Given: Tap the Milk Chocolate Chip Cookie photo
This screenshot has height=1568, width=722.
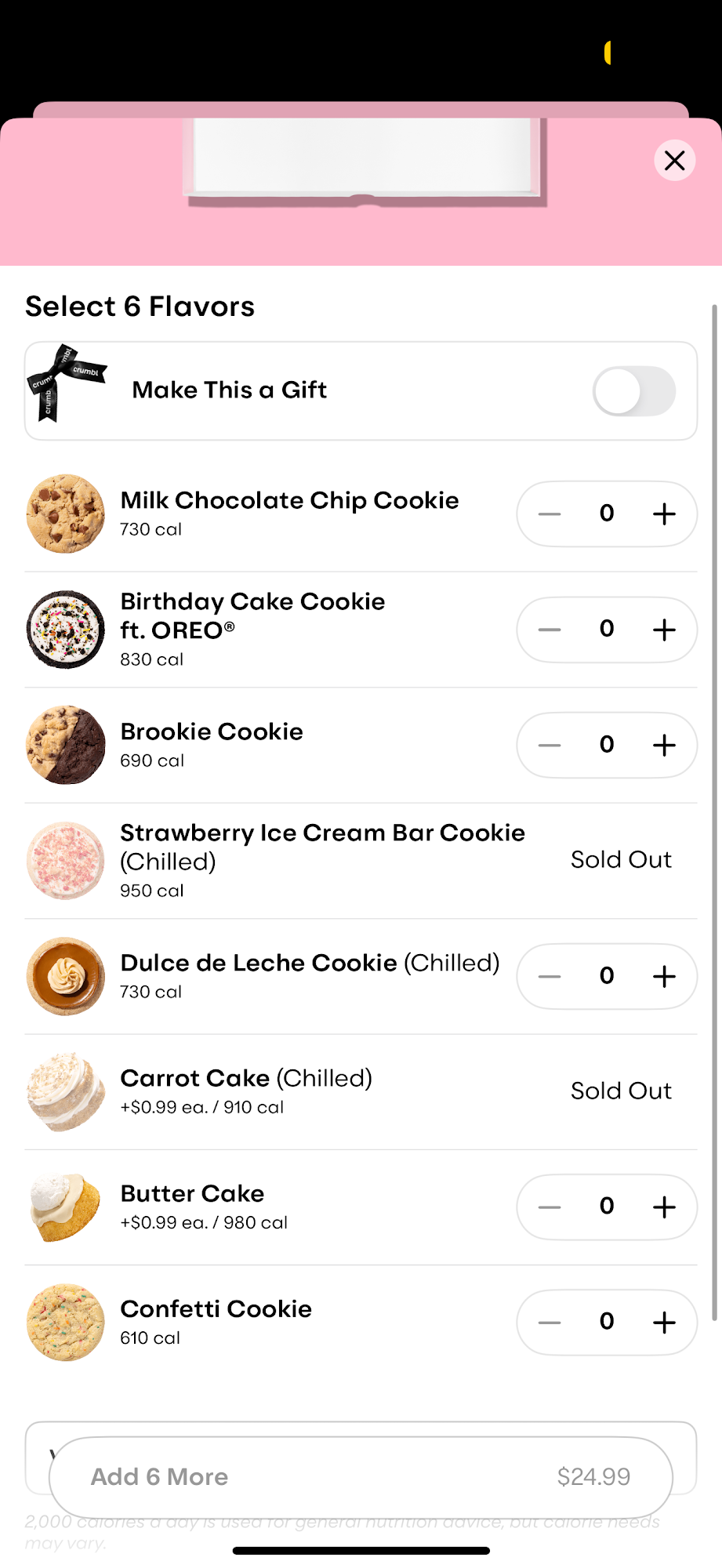Looking at the screenshot, I should coord(65,514).
